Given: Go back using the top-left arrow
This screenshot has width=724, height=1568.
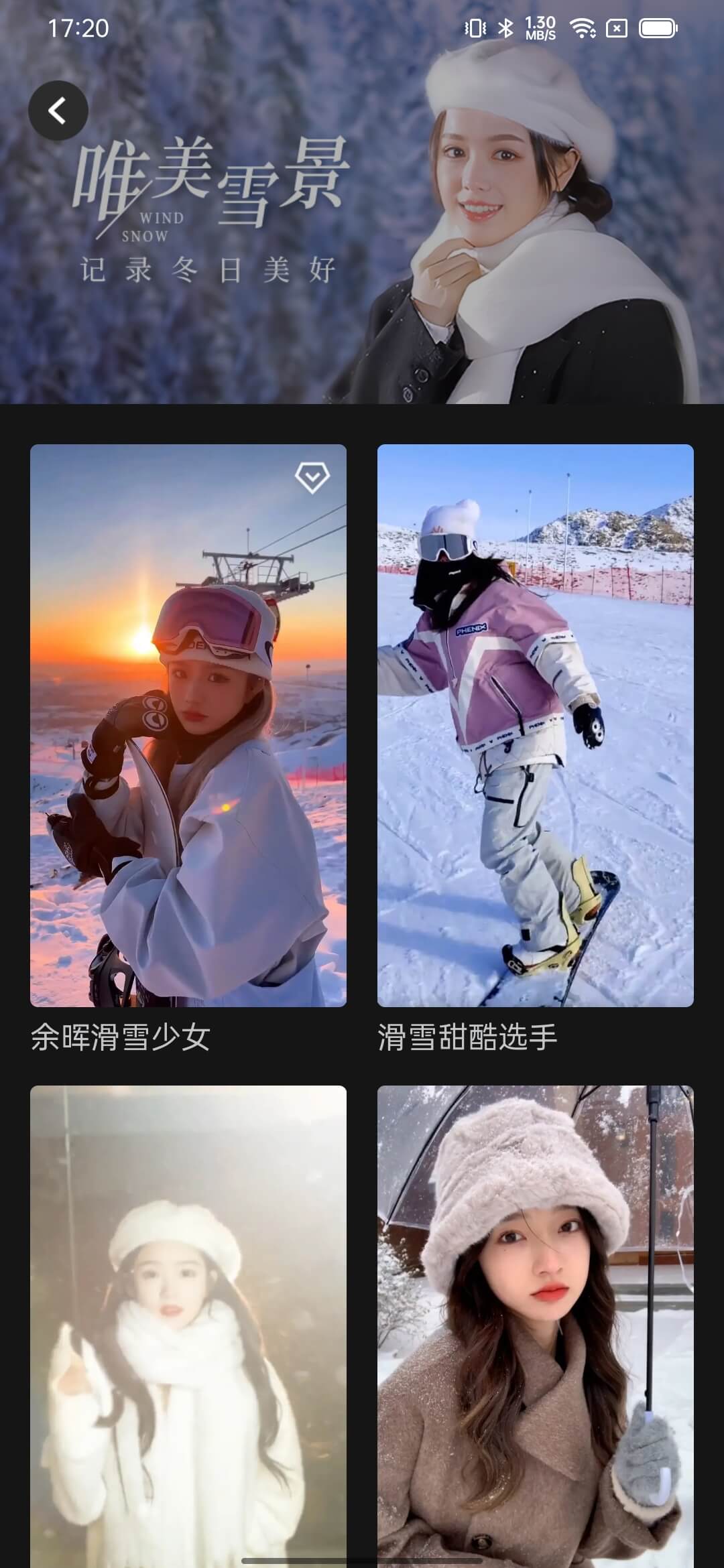Looking at the screenshot, I should [58, 111].
